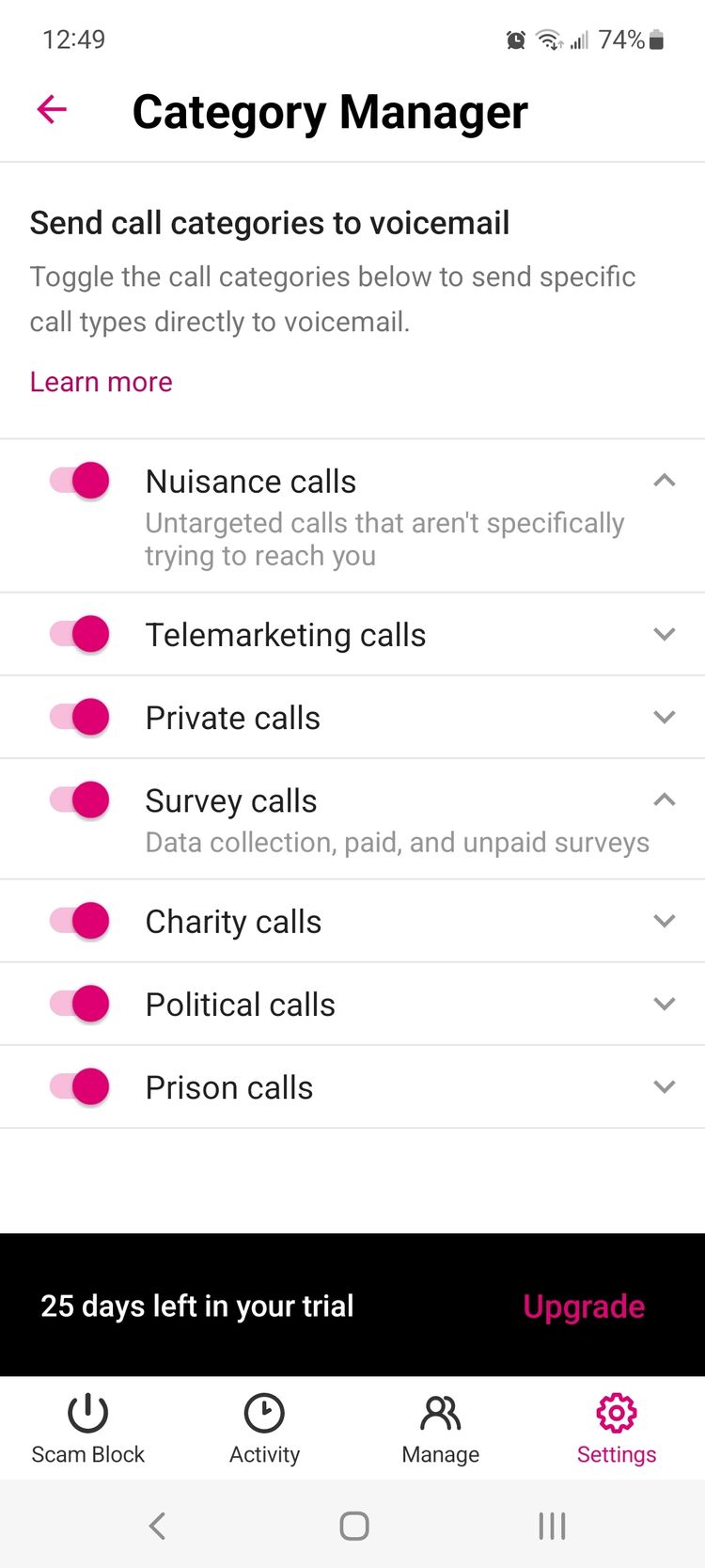The image size is (705, 1568).
Task: Expand Charity calls details
Action: [x=664, y=921]
